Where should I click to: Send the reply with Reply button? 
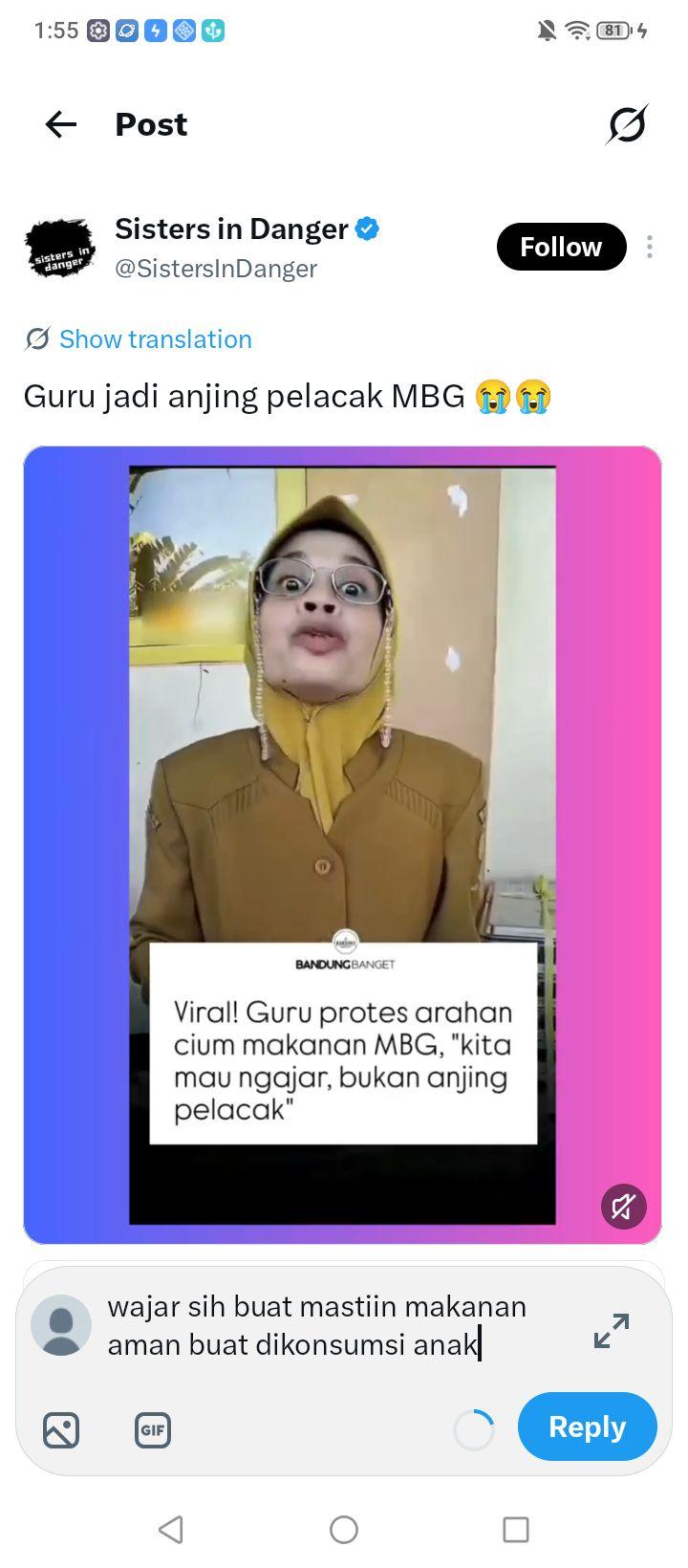pyautogui.click(x=587, y=1426)
